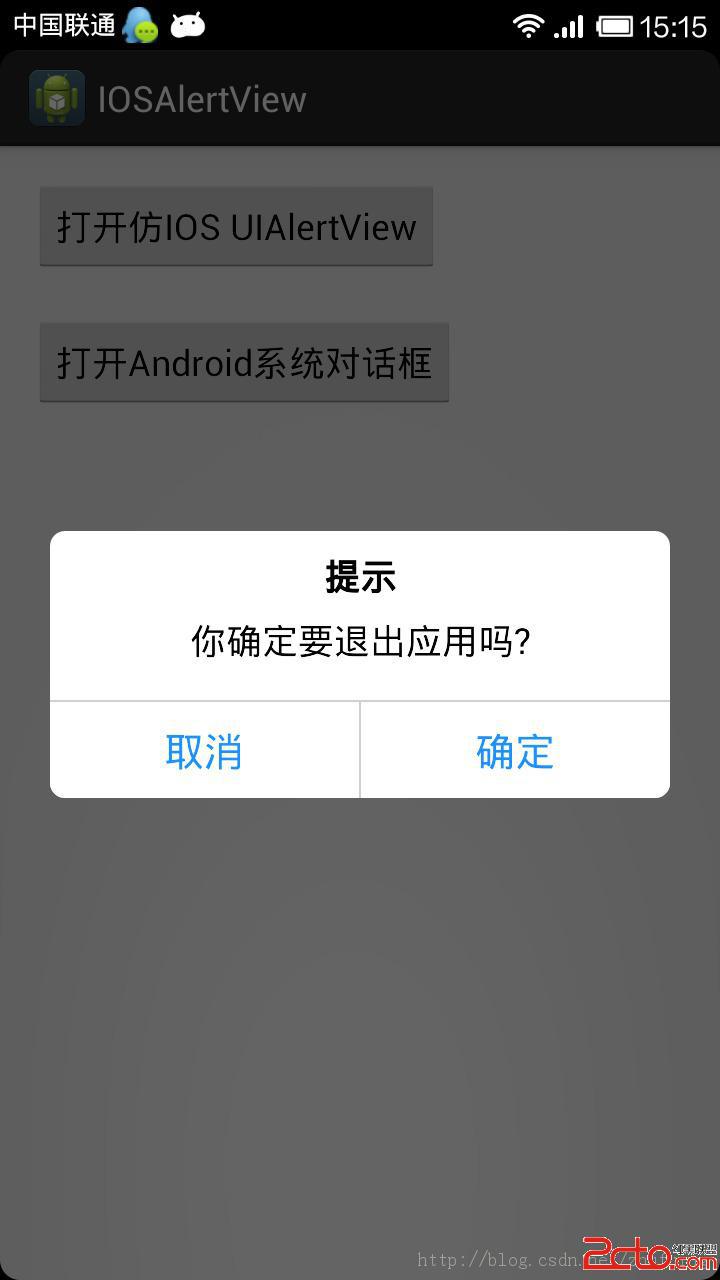Tap 取消 to cancel the exit dialog
Viewport: 720px width, 1280px height.
point(204,750)
